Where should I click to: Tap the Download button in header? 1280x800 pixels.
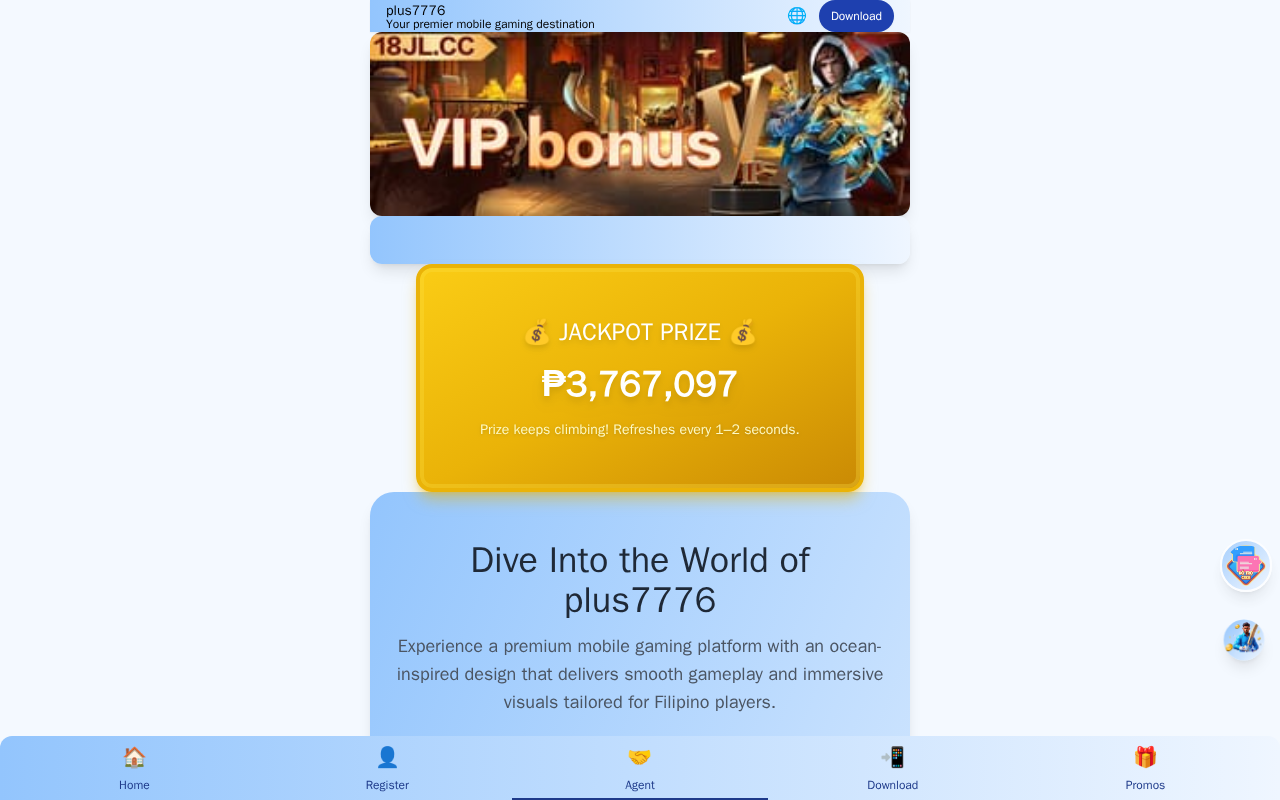pos(856,16)
